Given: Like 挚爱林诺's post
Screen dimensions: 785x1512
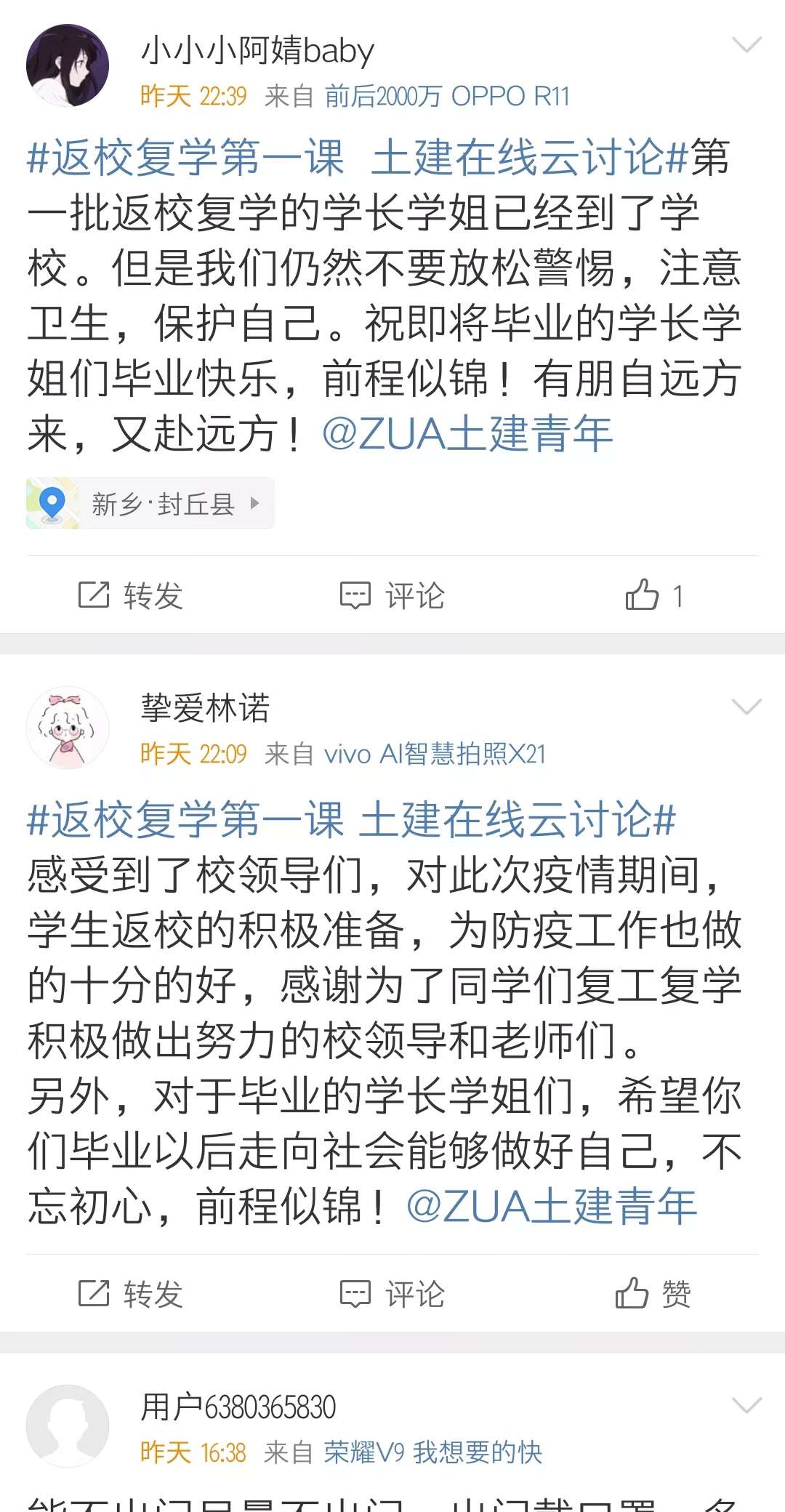Looking at the screenshot, I should (653, 1294).
